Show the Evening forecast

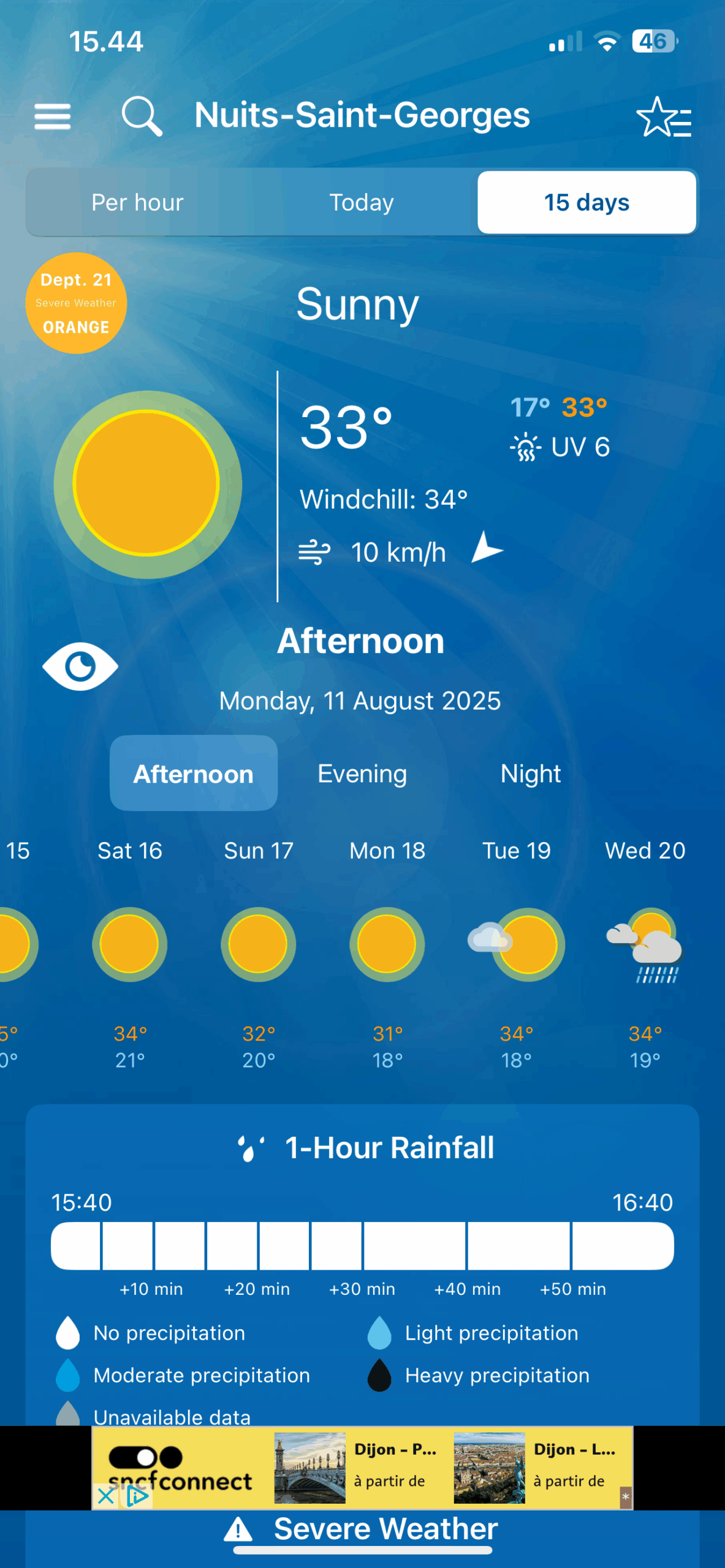pos(362,774)
